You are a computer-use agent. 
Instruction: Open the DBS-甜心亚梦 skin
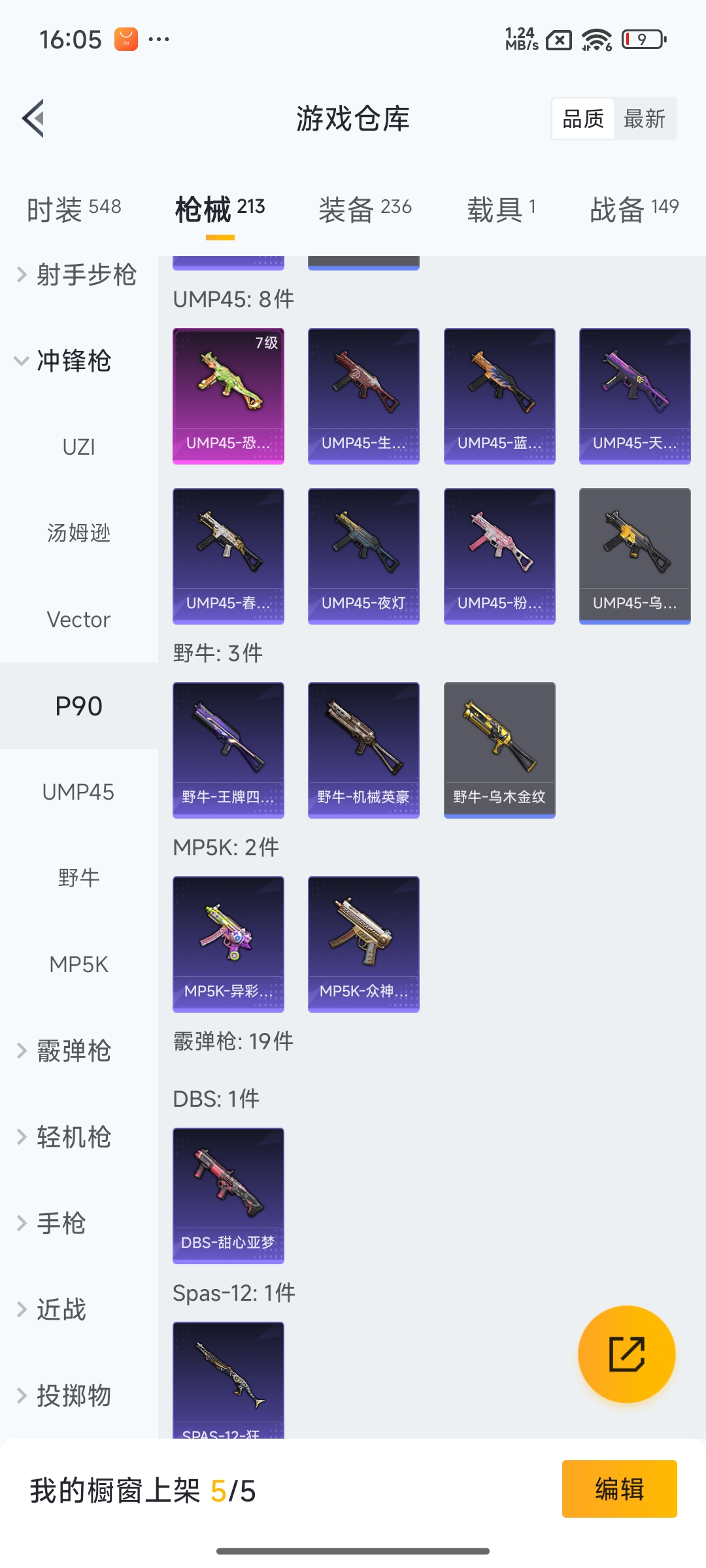coord(228,1195)
